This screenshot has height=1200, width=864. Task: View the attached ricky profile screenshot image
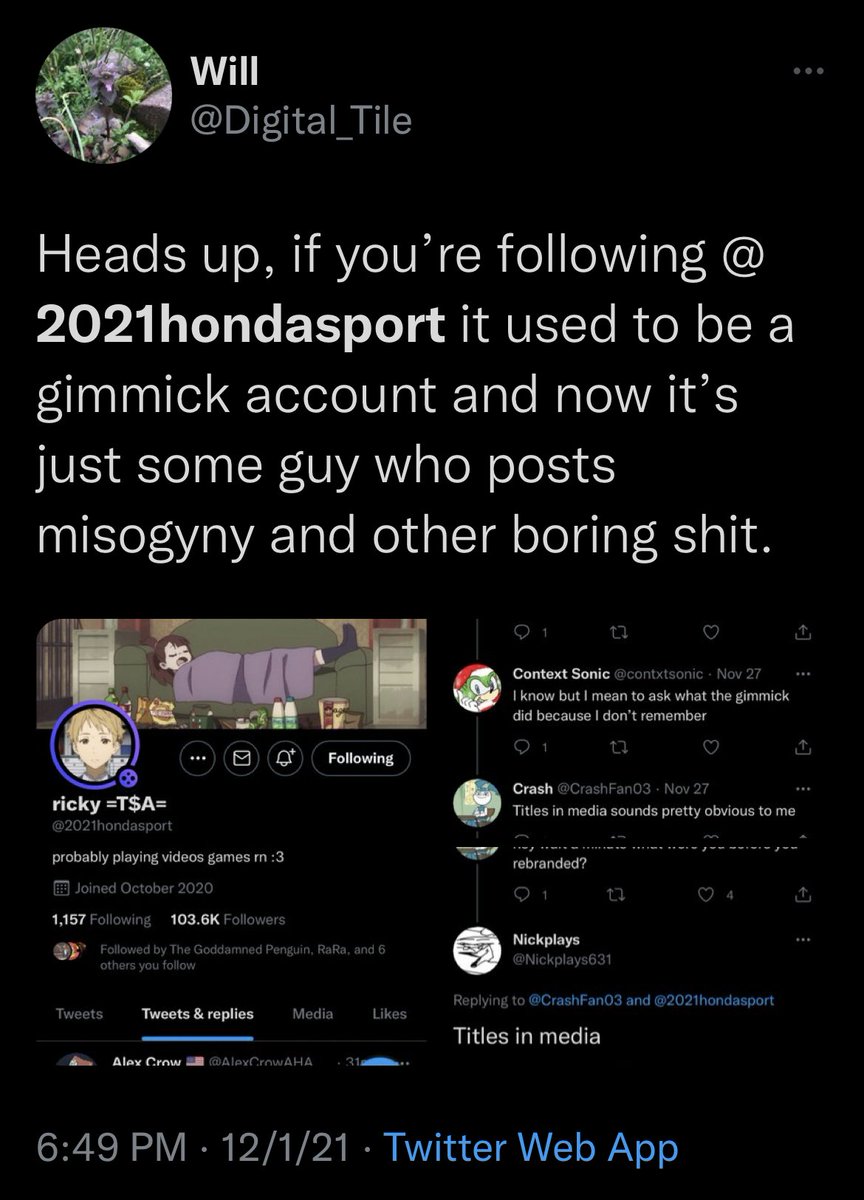click(231, 840)
